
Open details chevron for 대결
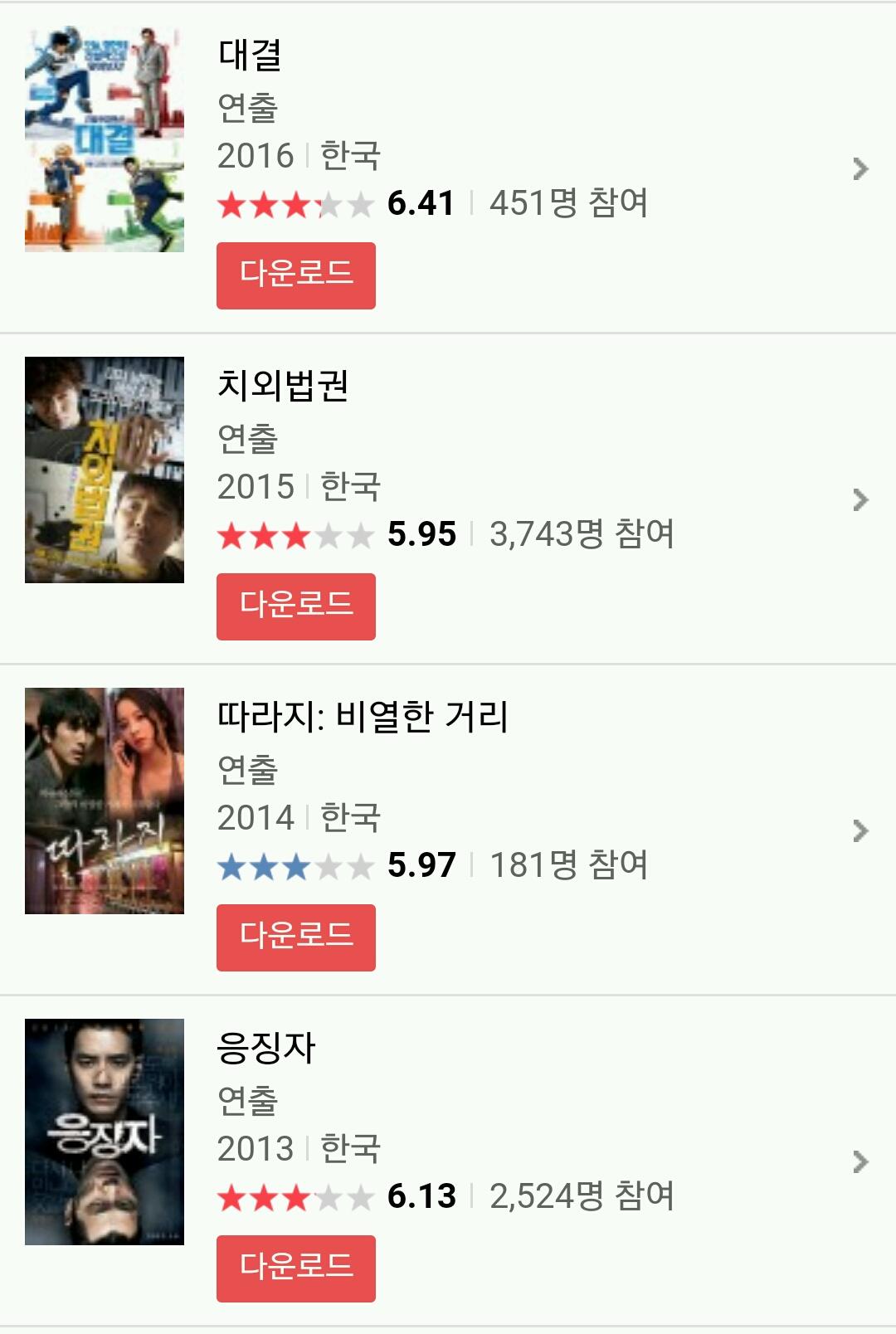click(860, 169)
